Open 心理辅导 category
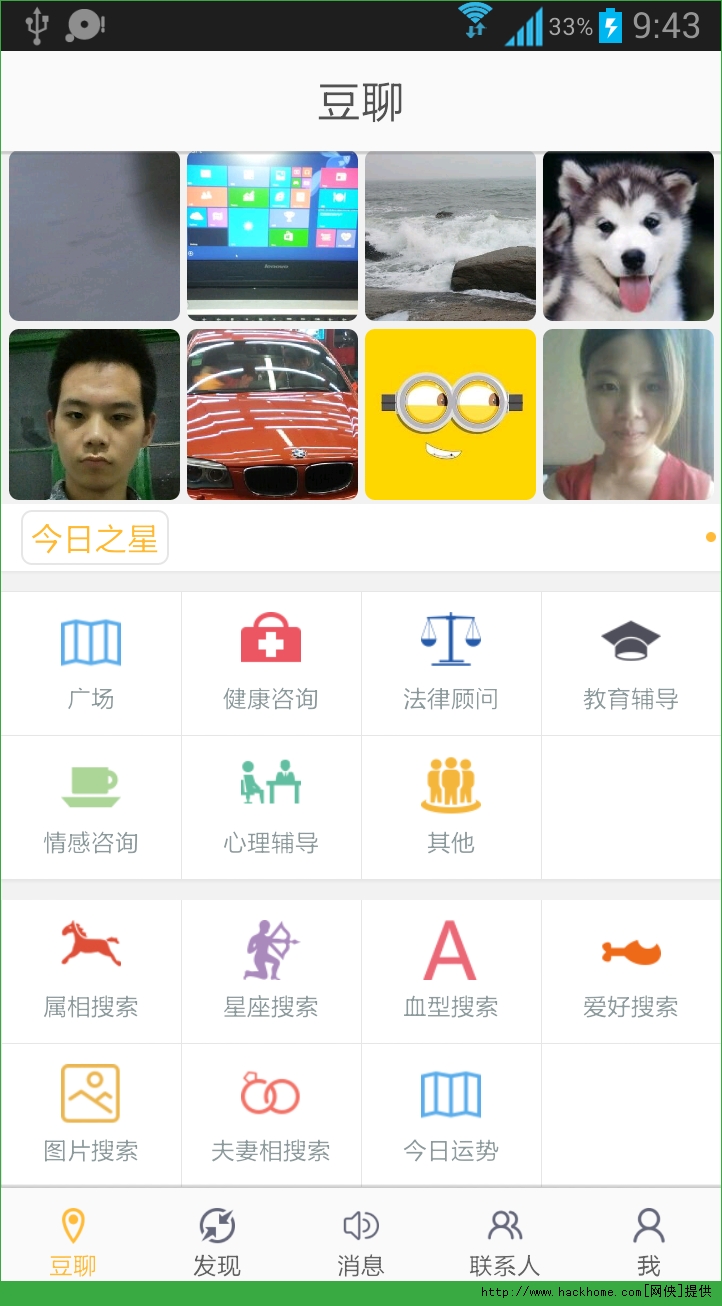This screenshot has width=722, height=1306. [271, 808]
